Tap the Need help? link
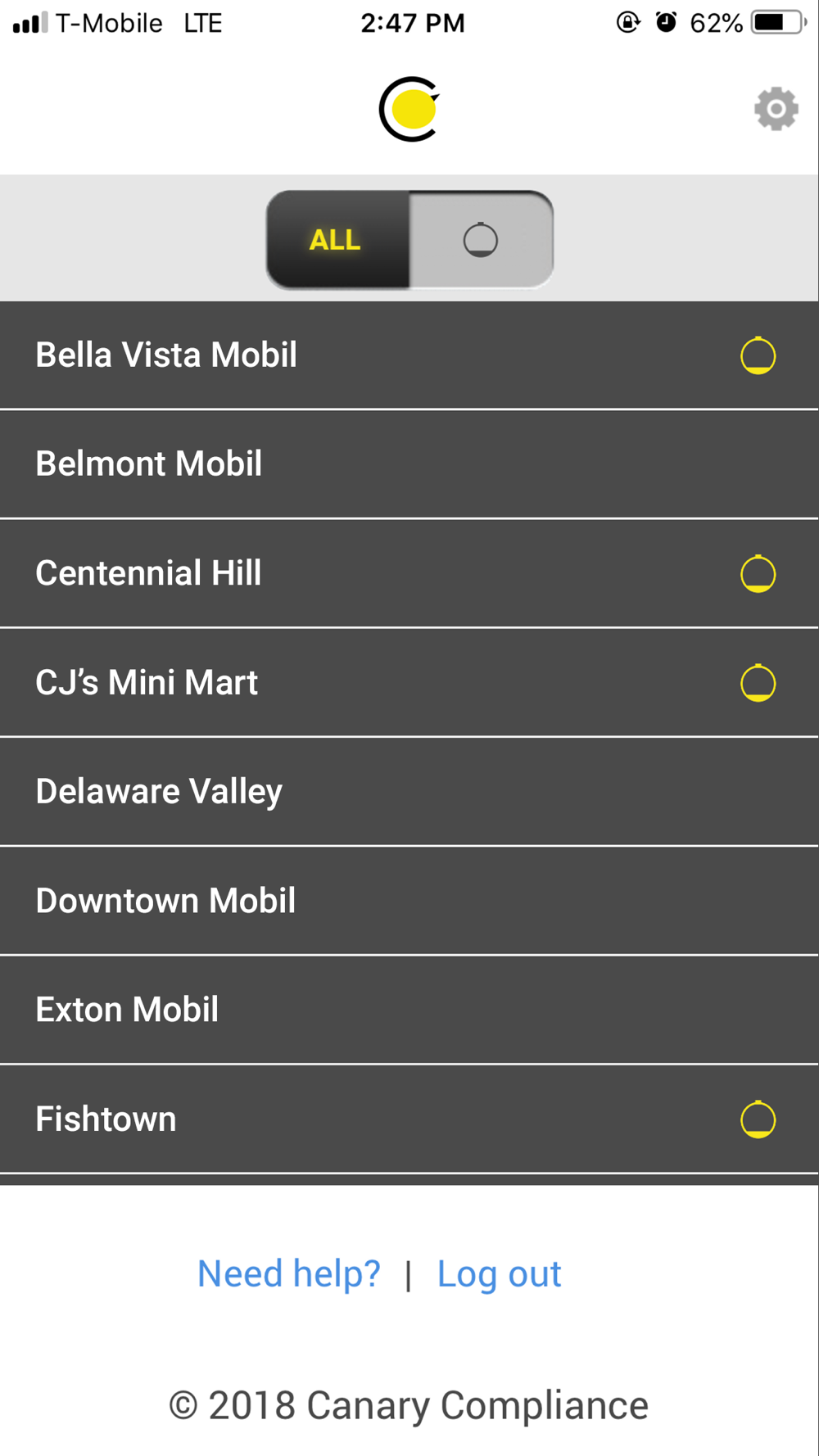 (x=288, y=1273)
